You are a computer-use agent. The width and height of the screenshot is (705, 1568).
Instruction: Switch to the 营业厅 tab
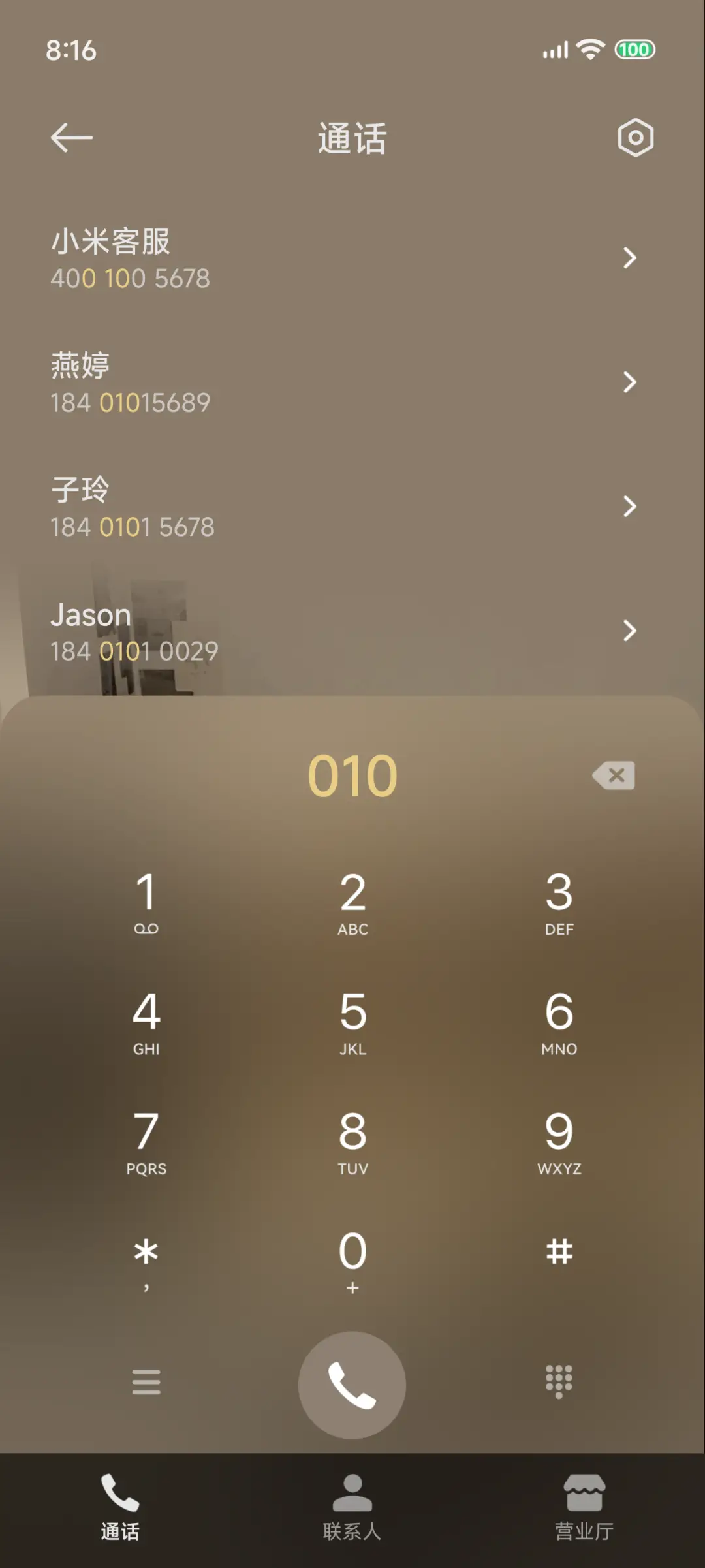[x=584, y=1508]
